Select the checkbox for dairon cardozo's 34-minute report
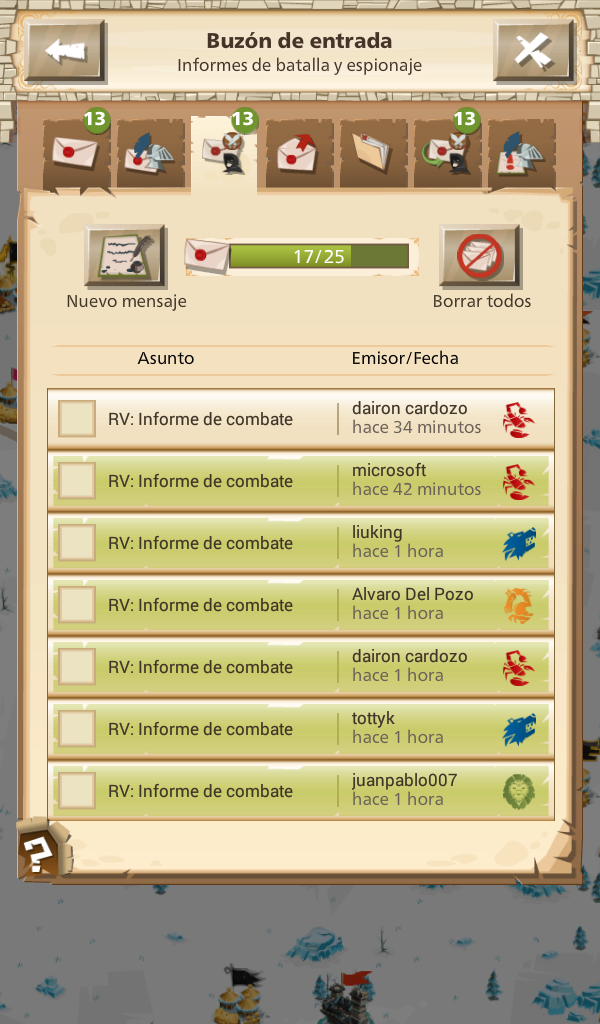The height and width of the screenshot is (1024, 600). [77, 419]
